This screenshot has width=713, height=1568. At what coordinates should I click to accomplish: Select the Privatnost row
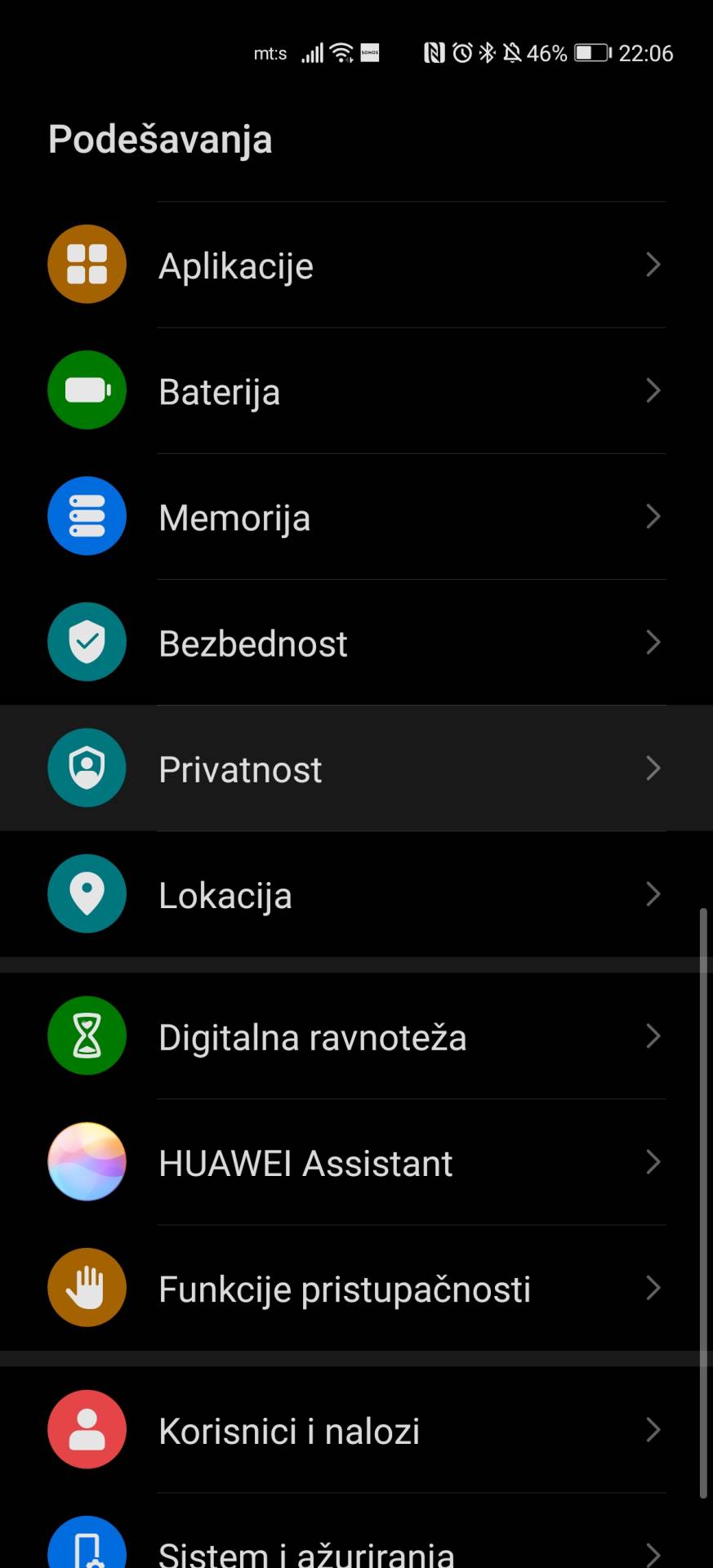tap(356, 768)
